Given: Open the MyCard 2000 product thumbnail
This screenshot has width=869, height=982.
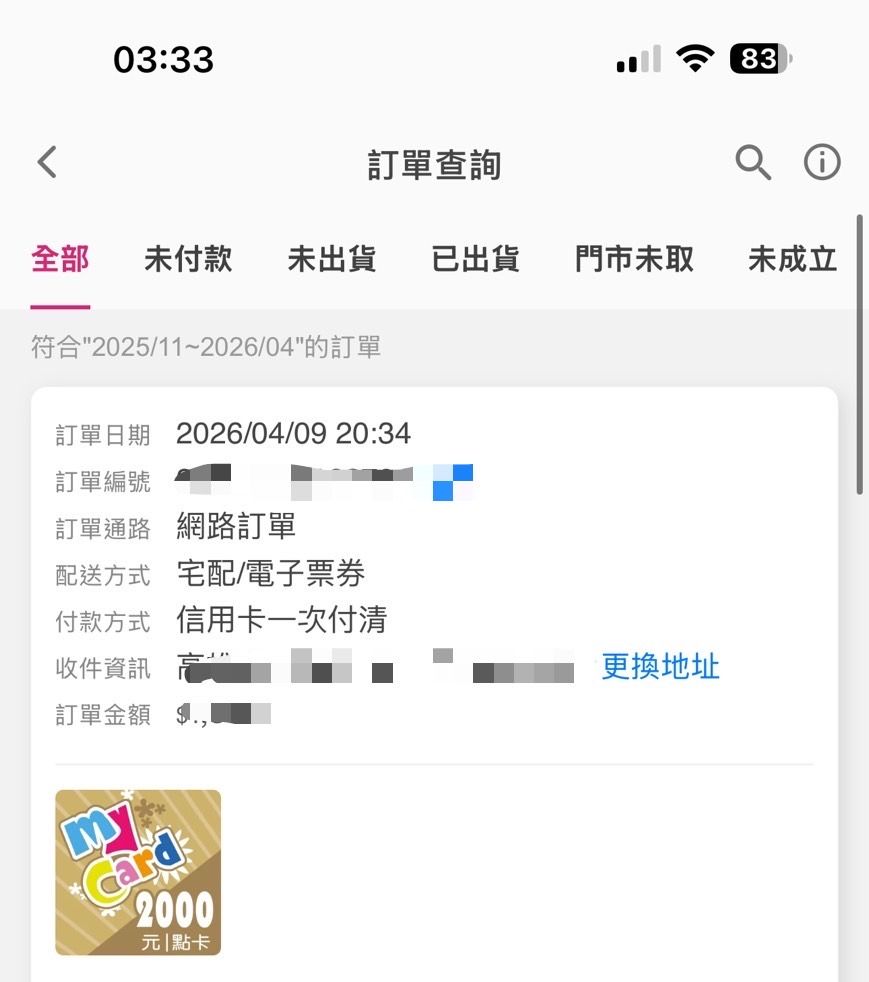Looking at the screenshot, I should tap(138, 872).
